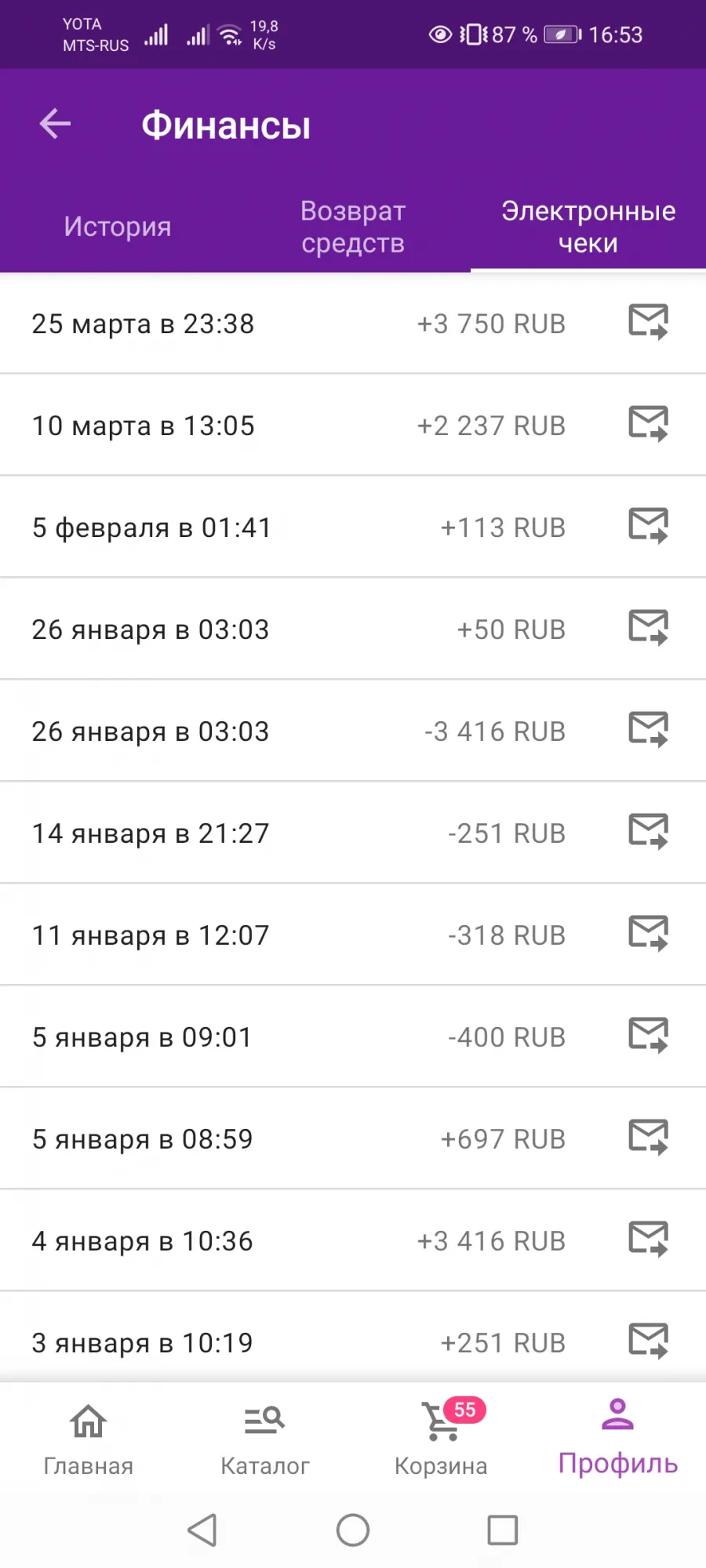Image resolution: width=706 pixels, height=1568 pixels.
Task: Send the -3 416 RUB receipt by email
Action: tap(648, 730)
